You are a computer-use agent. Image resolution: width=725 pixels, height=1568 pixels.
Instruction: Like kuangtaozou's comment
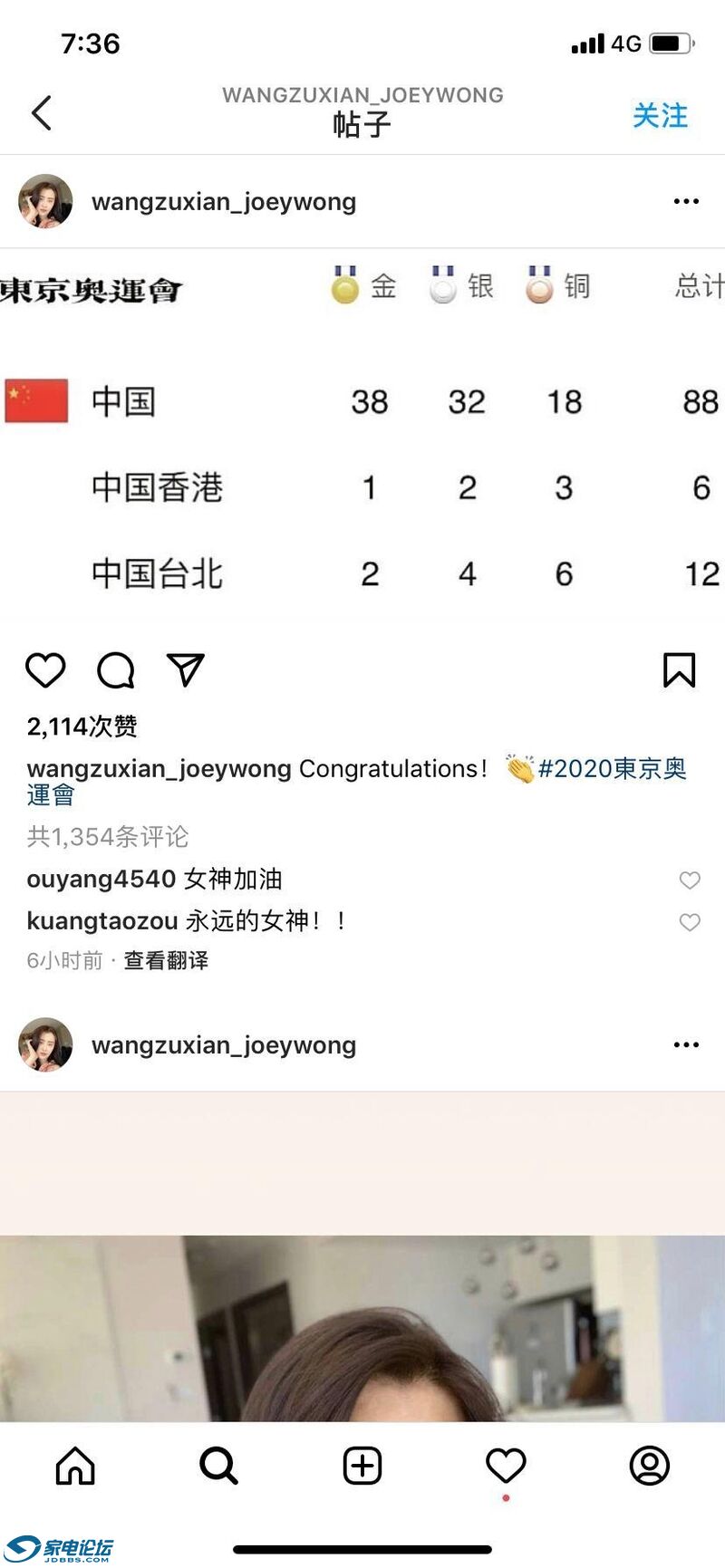click(x=690, y=922)
